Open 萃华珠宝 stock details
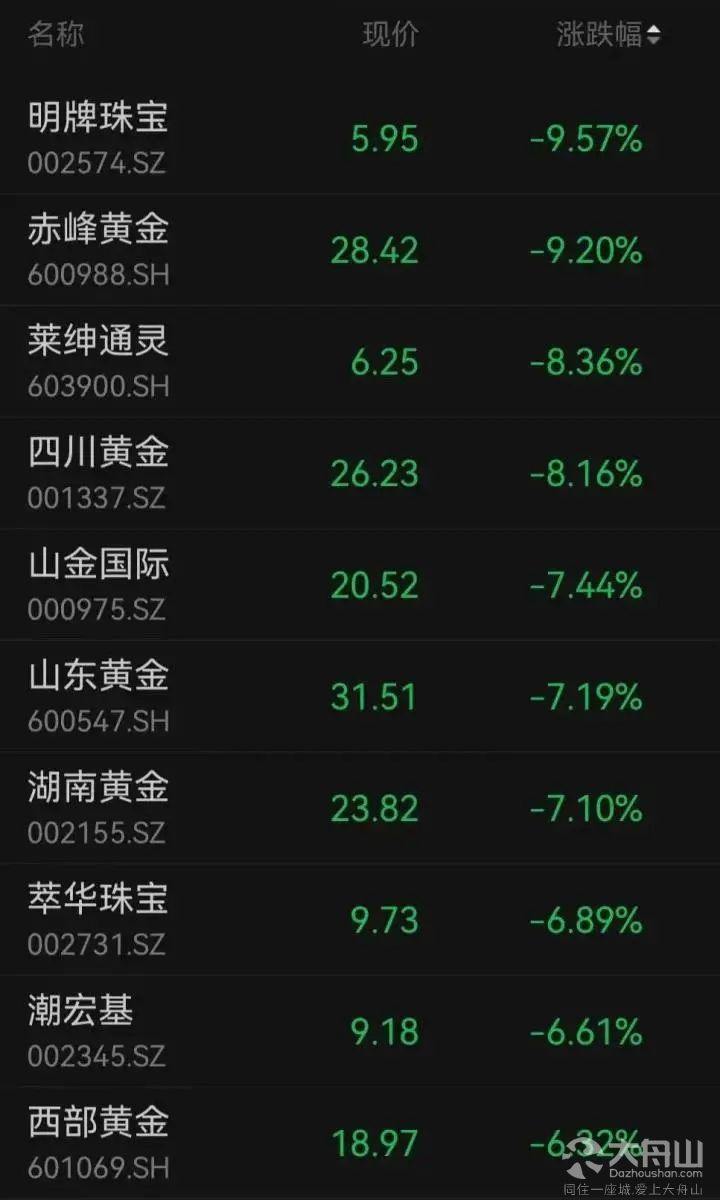The image size is (720, 1200). click(x=360, y=919)
